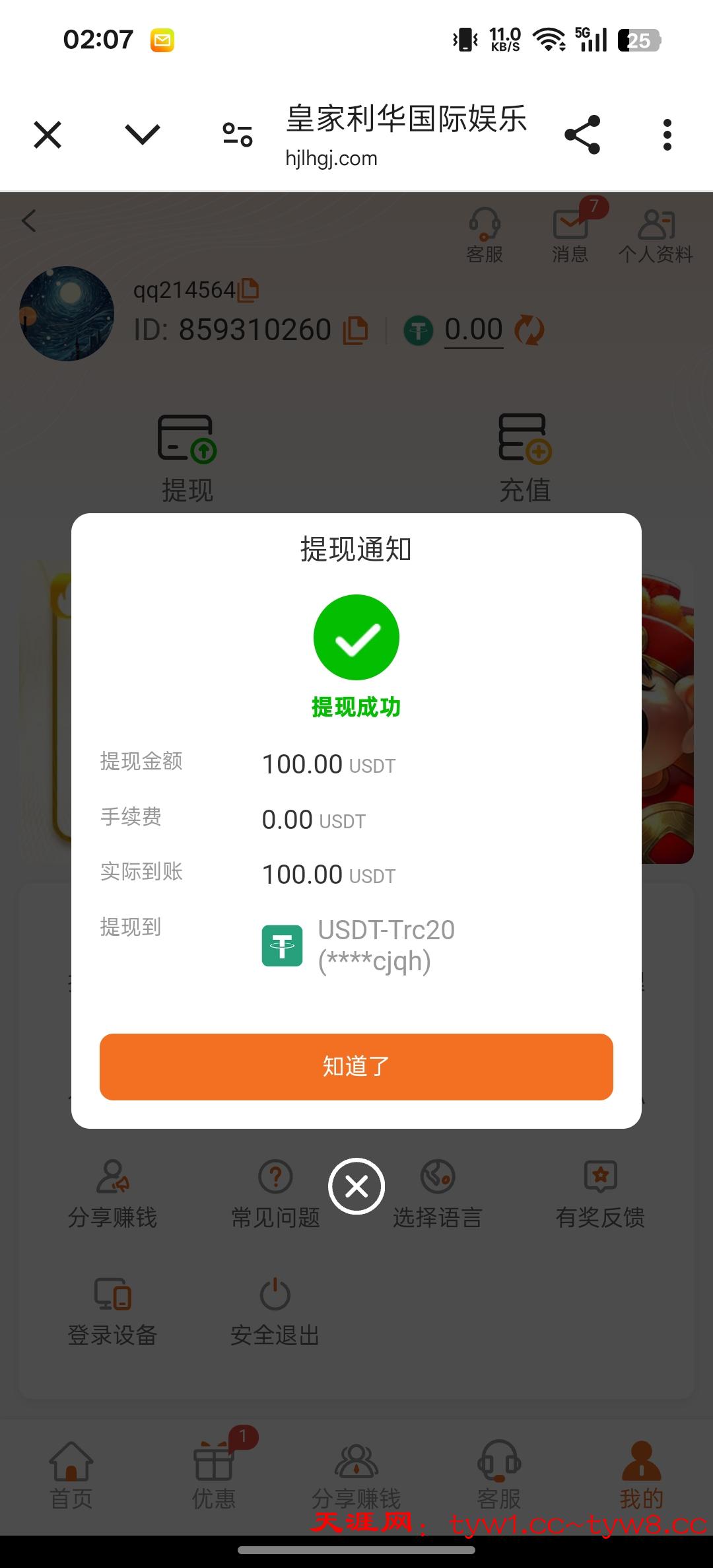Switch to the 优惠 tab
The image size is (713, 1568).
(214, 1476)
